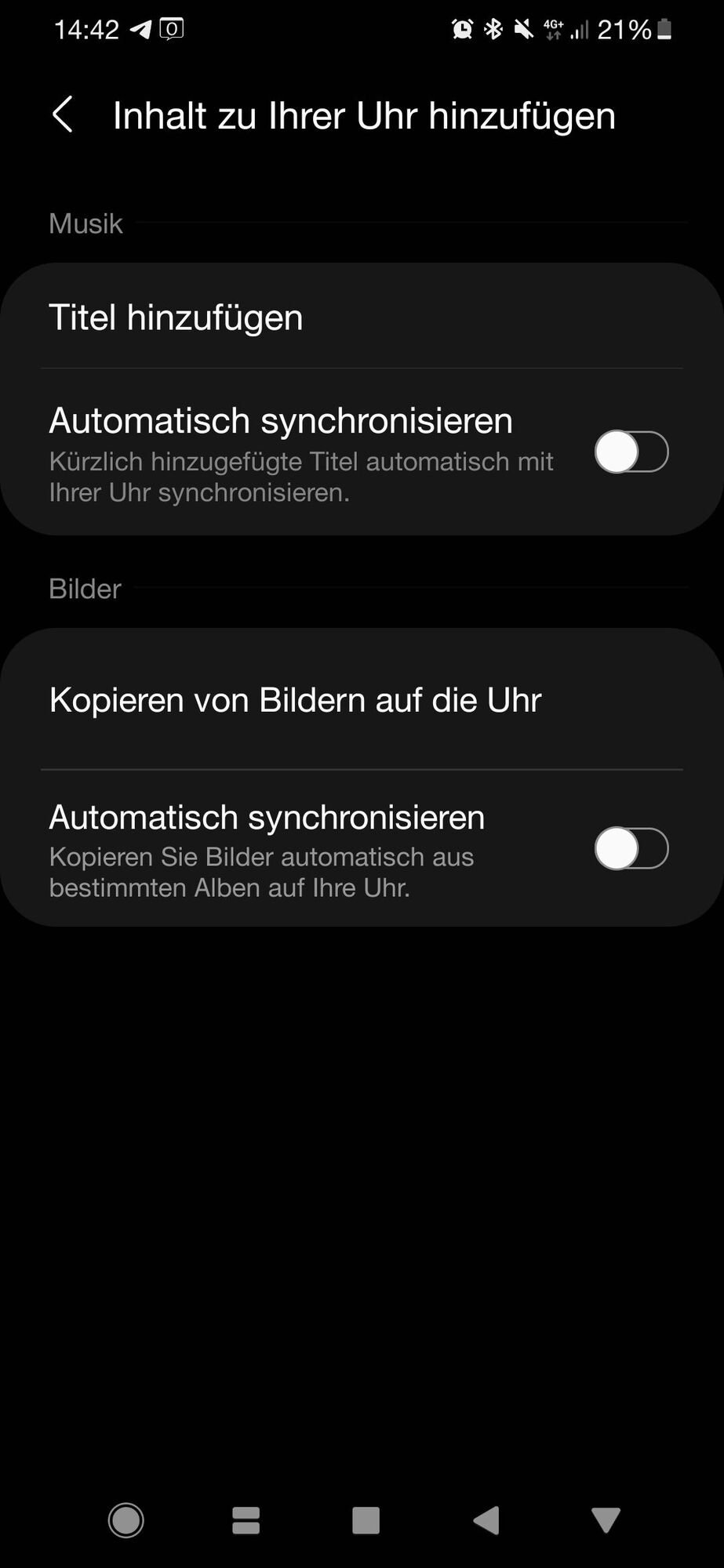Tap the system back triangle
The width and height of the screenshot is (724, 1568).
(486, 1520)
